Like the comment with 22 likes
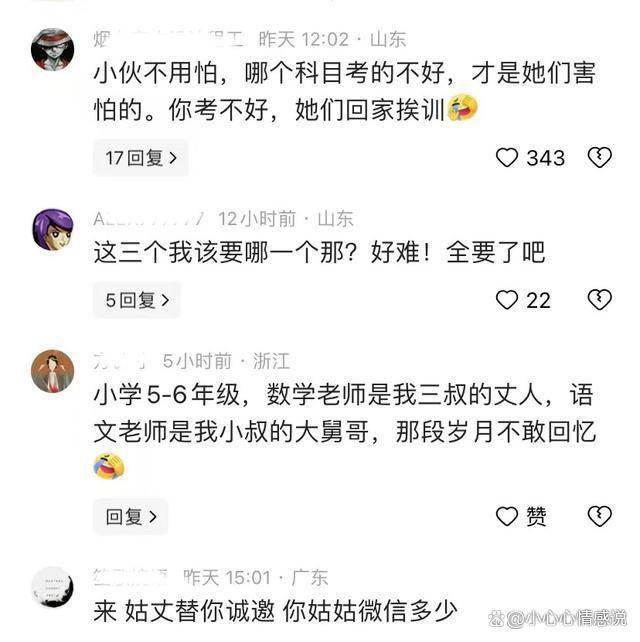 508,299
